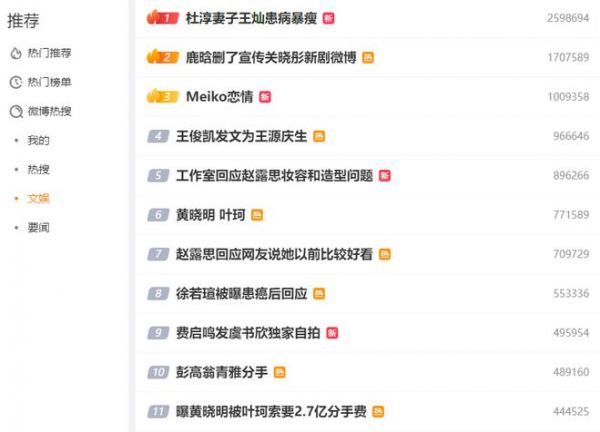This screenshot has width=600, height=432.
Task: Select the 文娱 sub-tab
Action: pyautogui.click(x=38, y=199)
